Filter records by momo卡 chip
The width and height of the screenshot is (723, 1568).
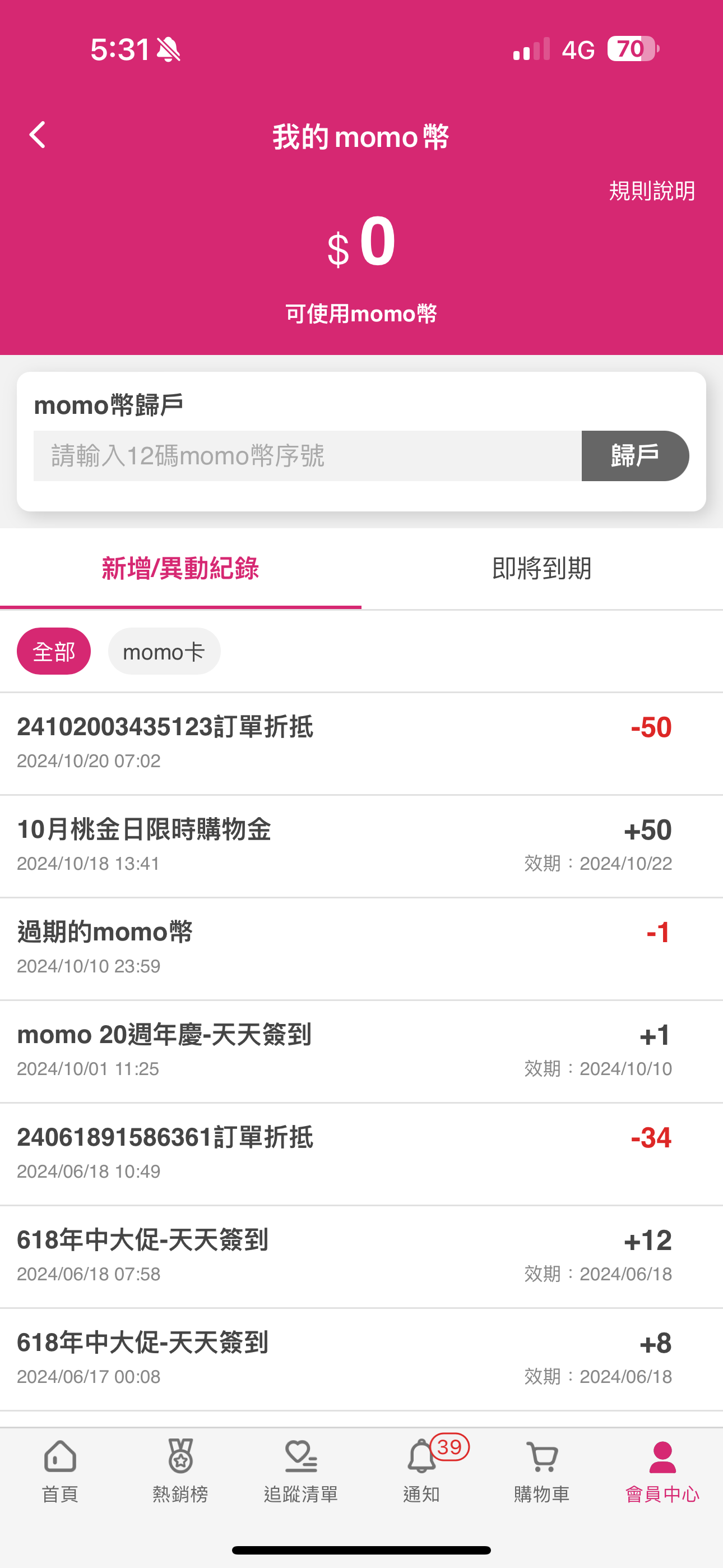(x=164, y=651)
